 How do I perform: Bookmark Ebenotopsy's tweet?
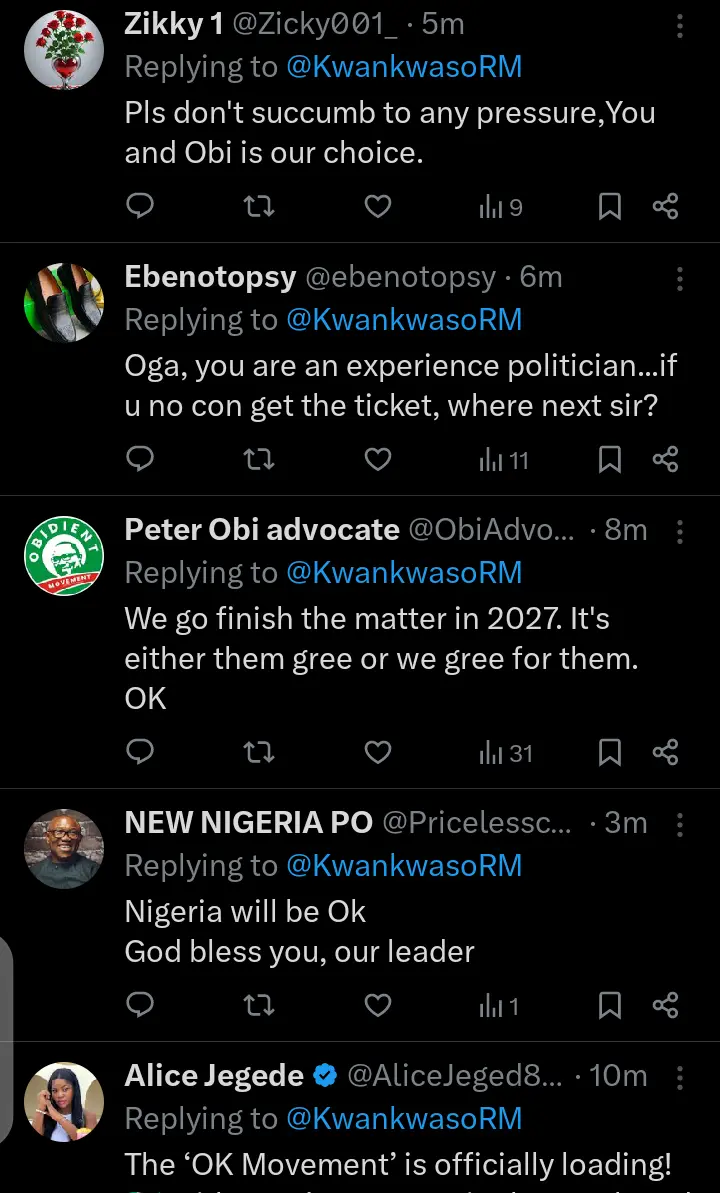(609, 460)
